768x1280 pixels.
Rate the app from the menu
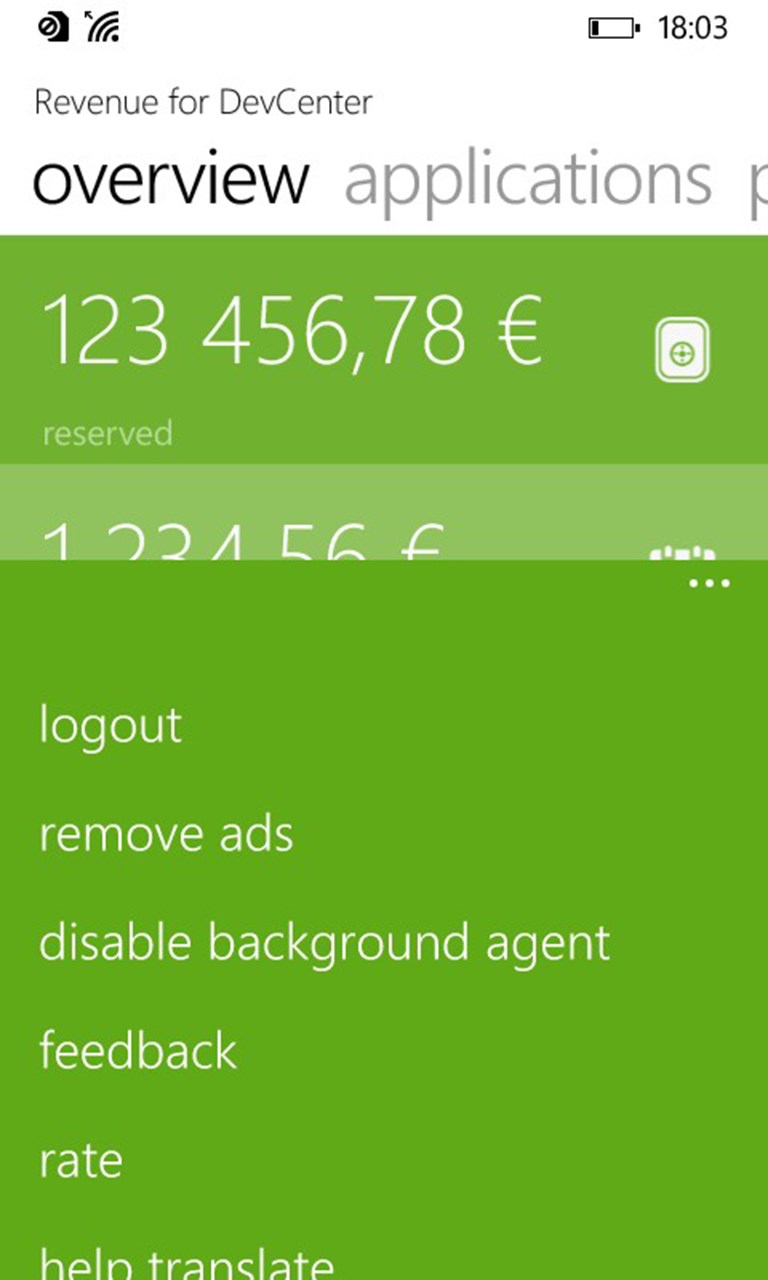pyautogui.click(x=80, y=1161)
